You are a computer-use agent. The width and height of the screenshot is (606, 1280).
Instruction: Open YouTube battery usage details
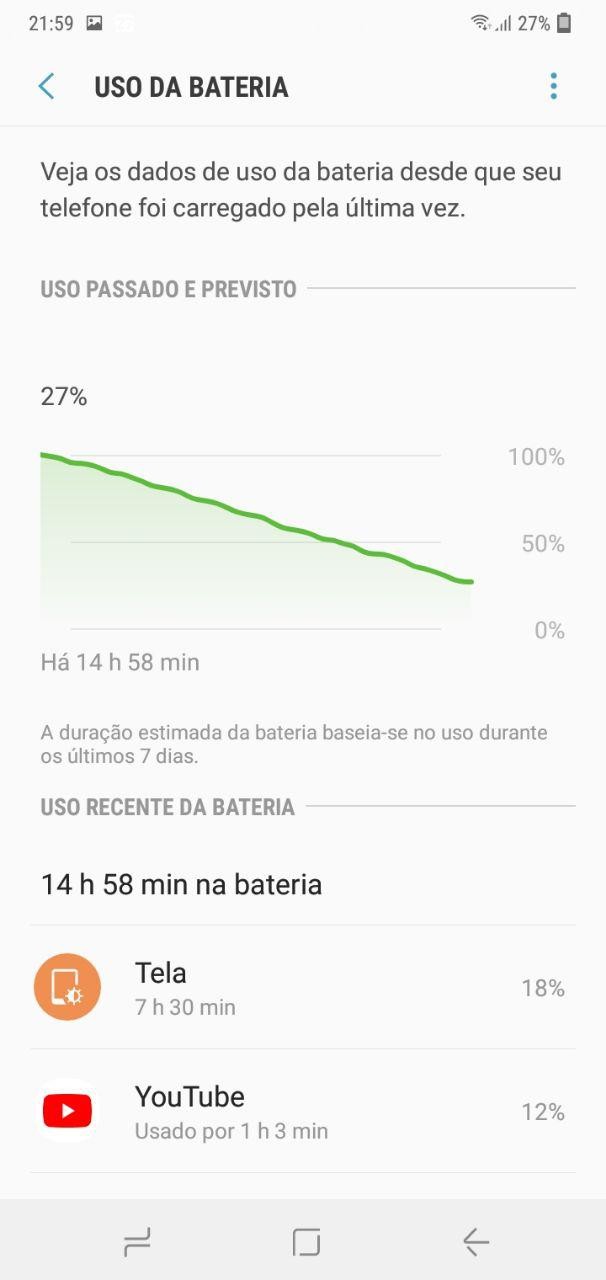(x=303, y=1111)
